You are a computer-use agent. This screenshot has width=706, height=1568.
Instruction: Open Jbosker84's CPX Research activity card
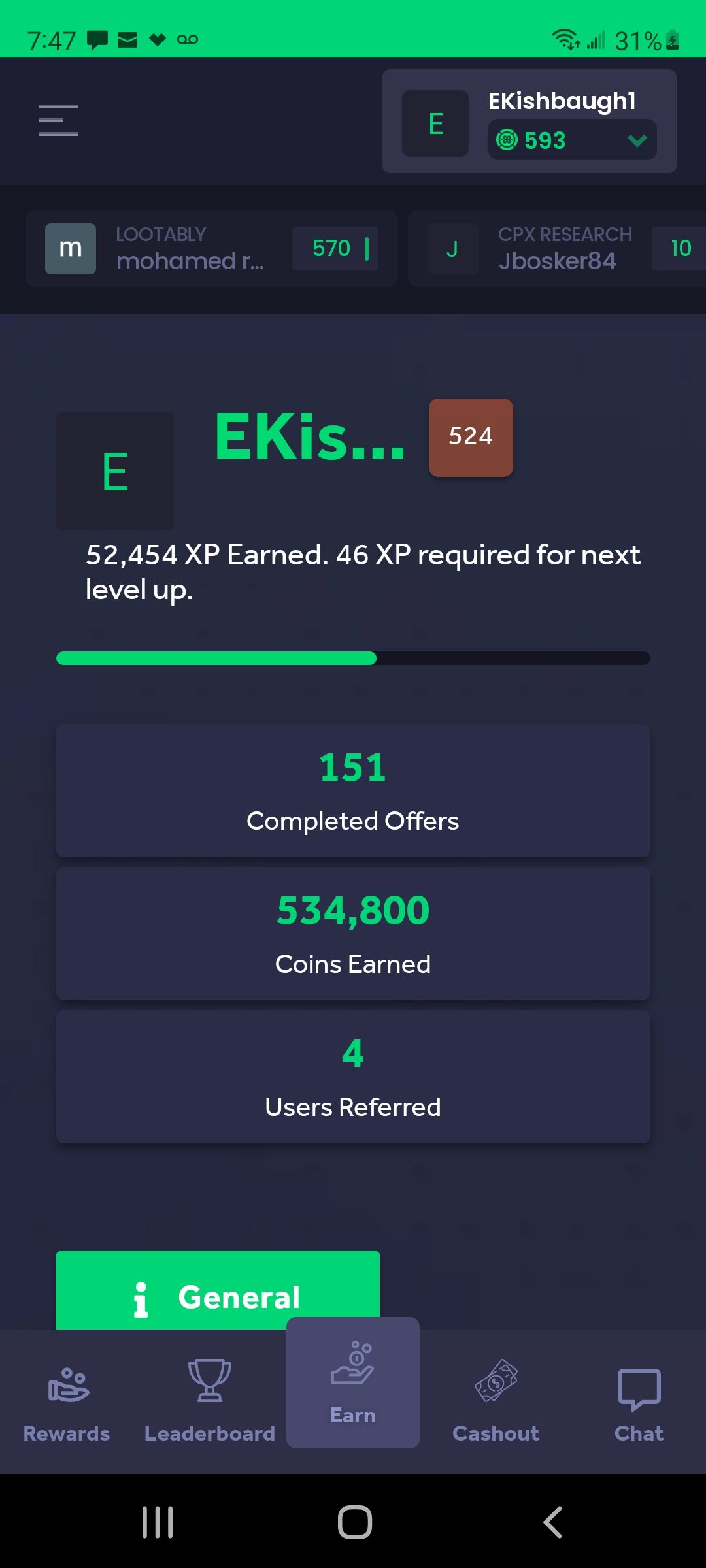point(556,248)
